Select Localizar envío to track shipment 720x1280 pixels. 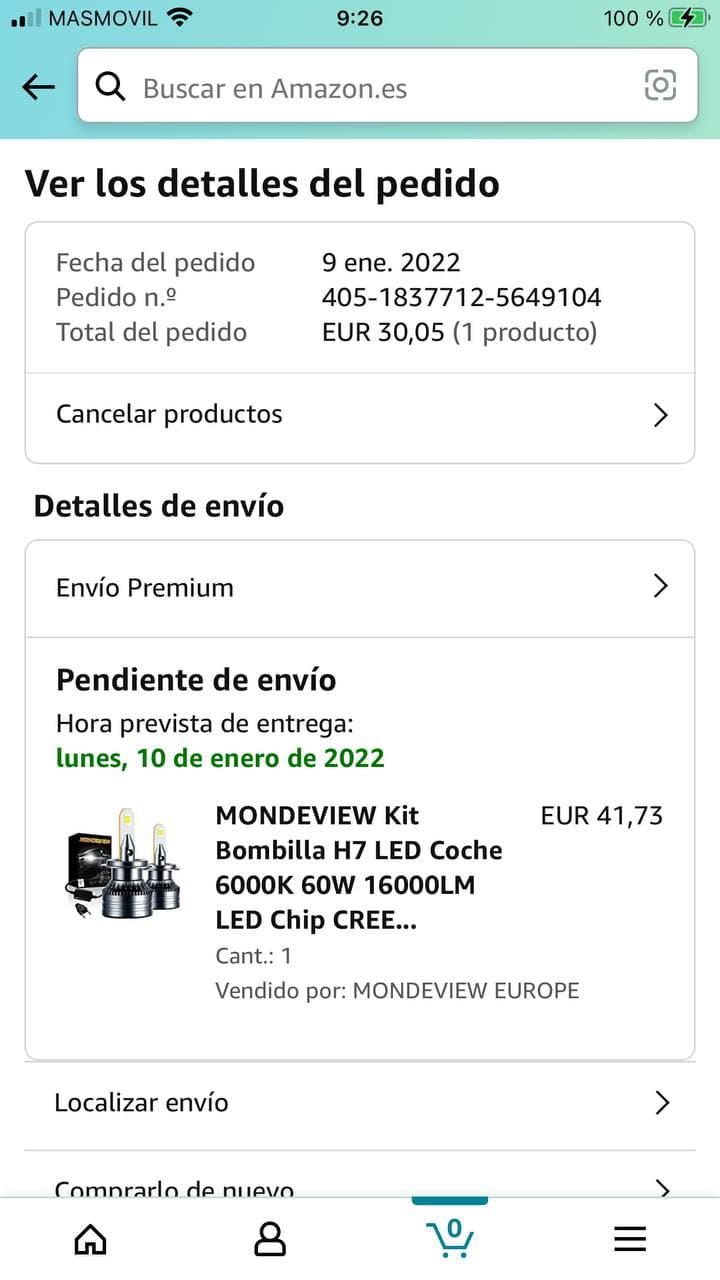pyautogui.click(x=359, y=1103)
